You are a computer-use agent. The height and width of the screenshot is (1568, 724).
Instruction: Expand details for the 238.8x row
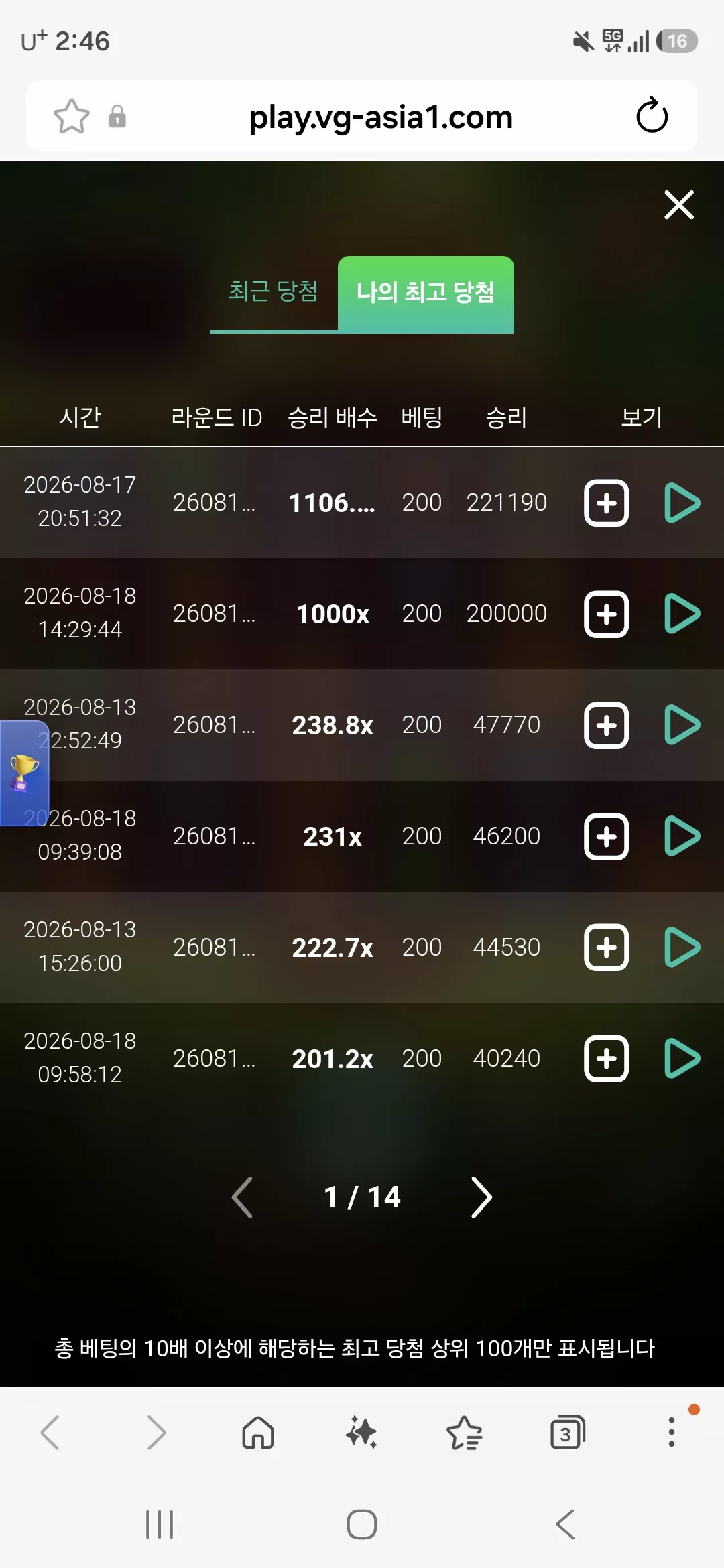[607, 725]
